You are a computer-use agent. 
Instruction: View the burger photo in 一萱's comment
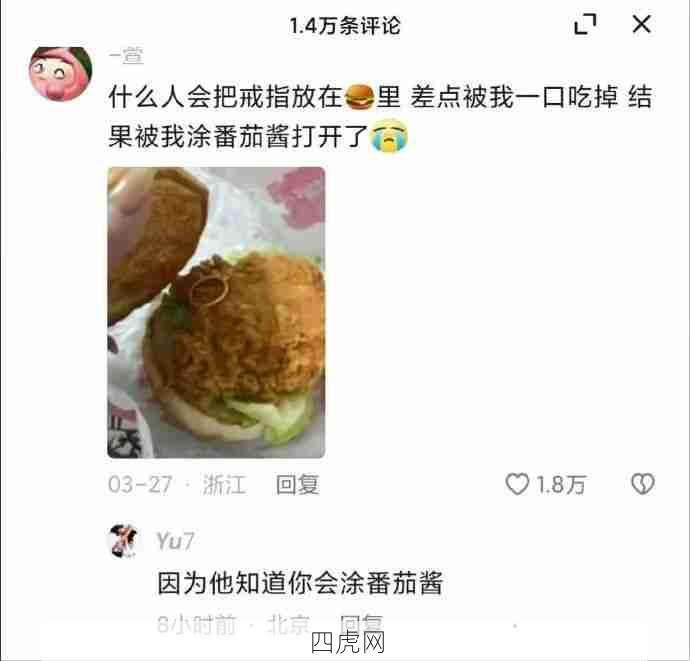point(216,312)
